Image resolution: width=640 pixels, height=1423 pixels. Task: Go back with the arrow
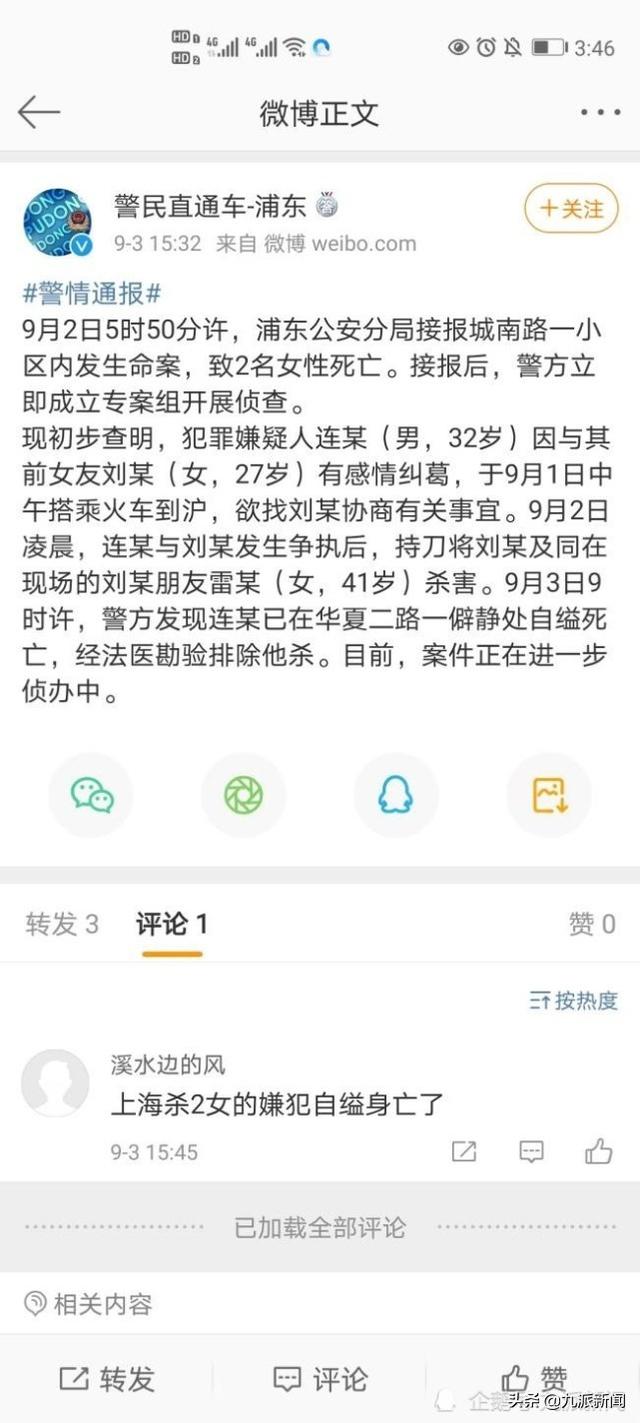click(x=38, y=112)
